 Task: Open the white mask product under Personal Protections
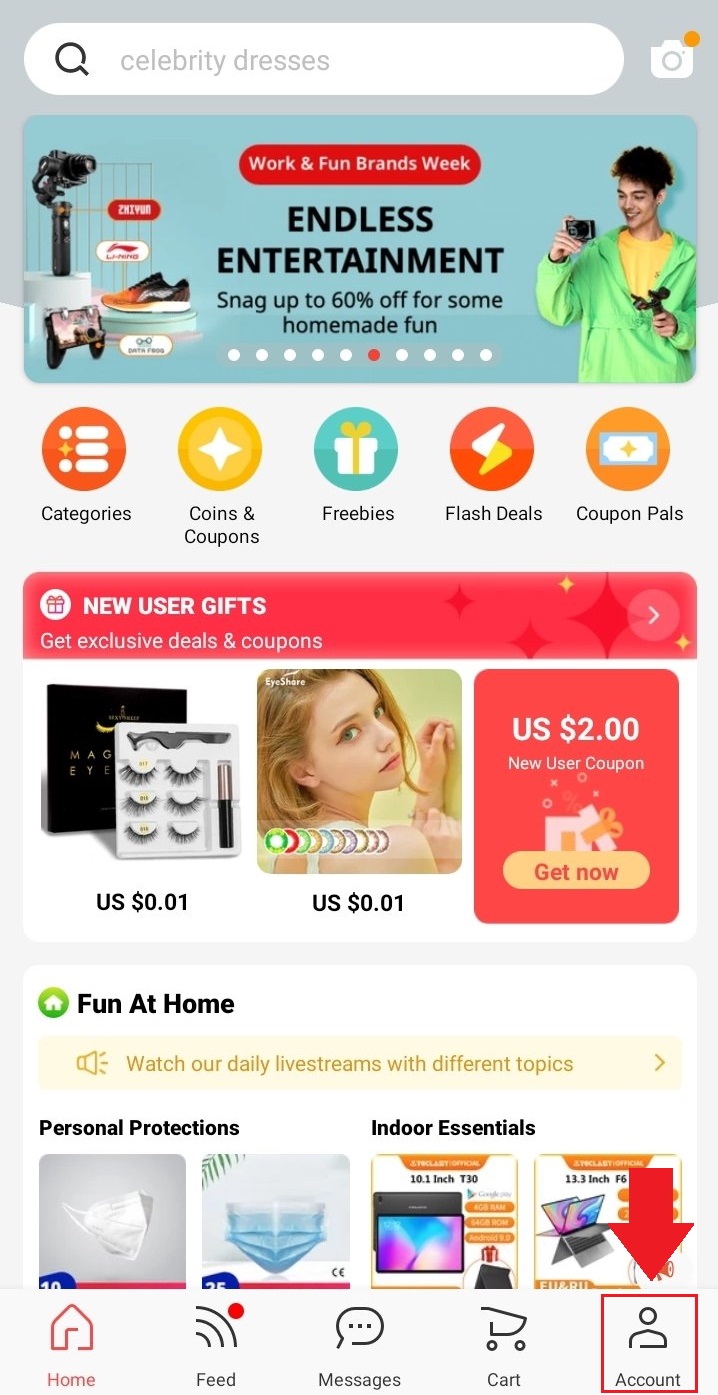tap(112, 1221)
